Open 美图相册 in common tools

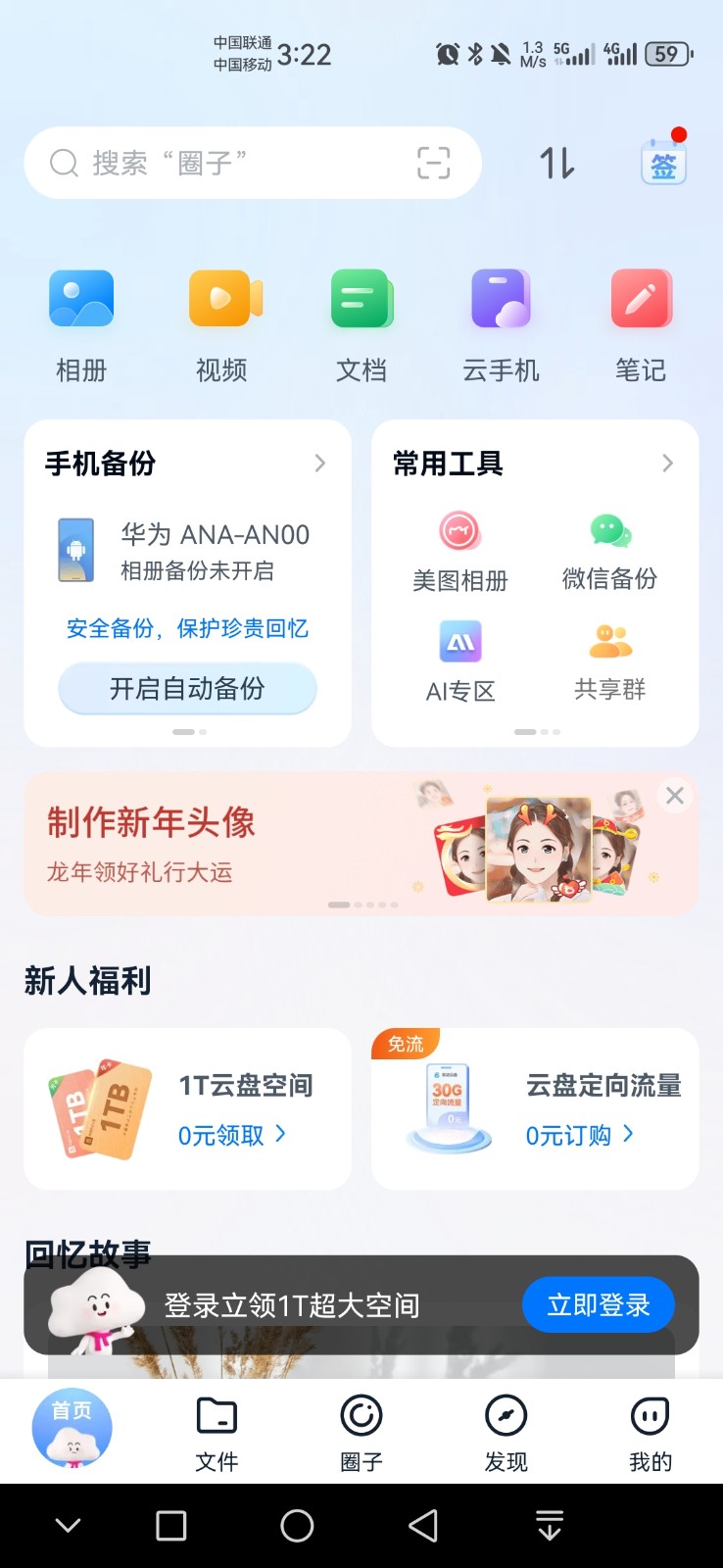pyautogui.click(x=458, y=547)
